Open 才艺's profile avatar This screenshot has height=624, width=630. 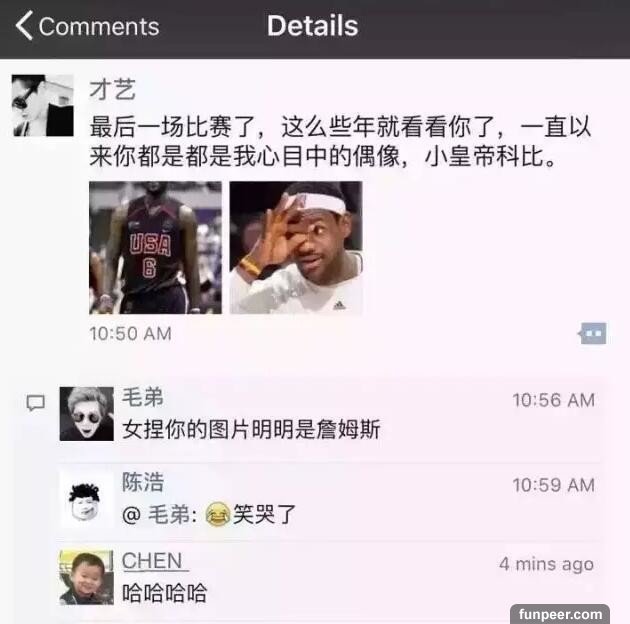point(43,106)
